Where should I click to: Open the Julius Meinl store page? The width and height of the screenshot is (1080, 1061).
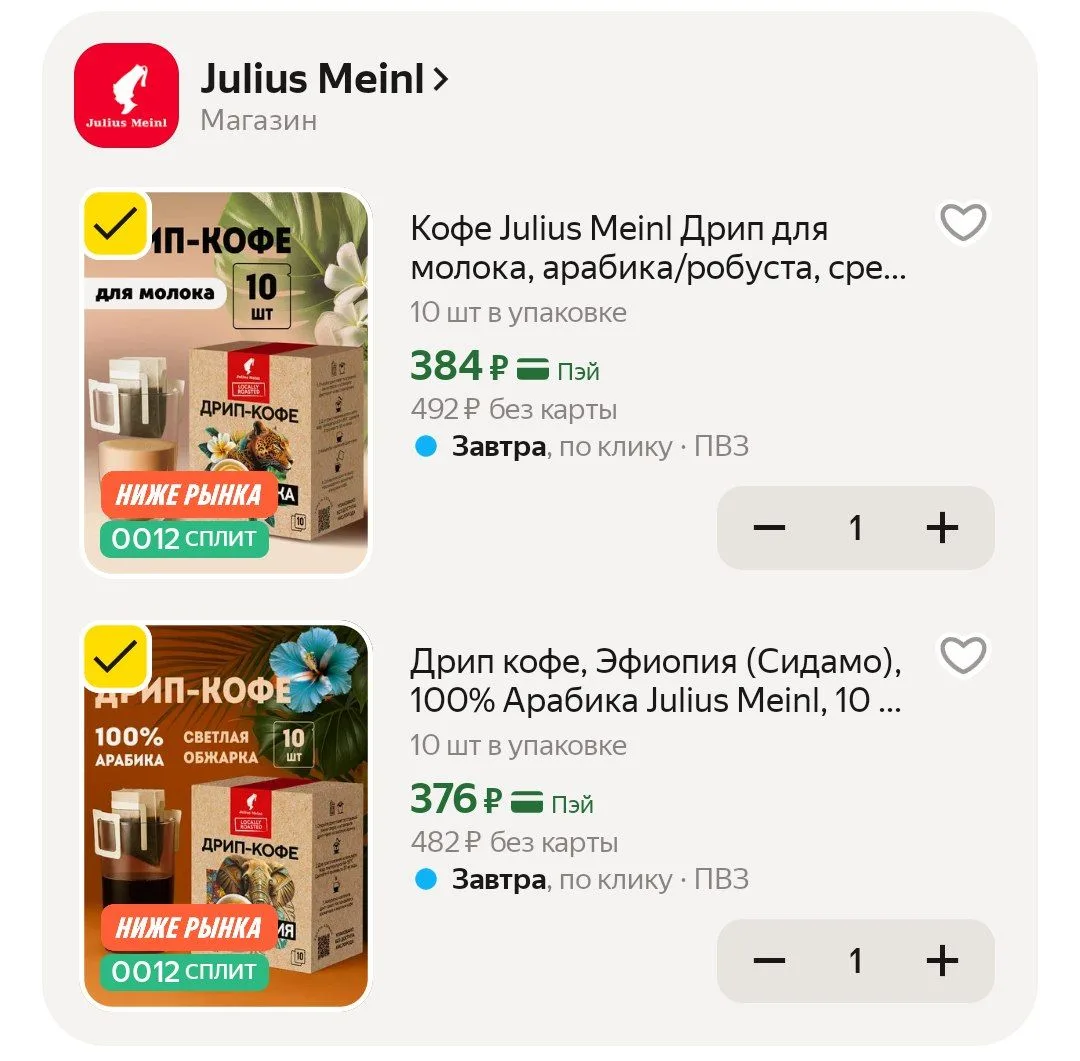tap(324, 79)
